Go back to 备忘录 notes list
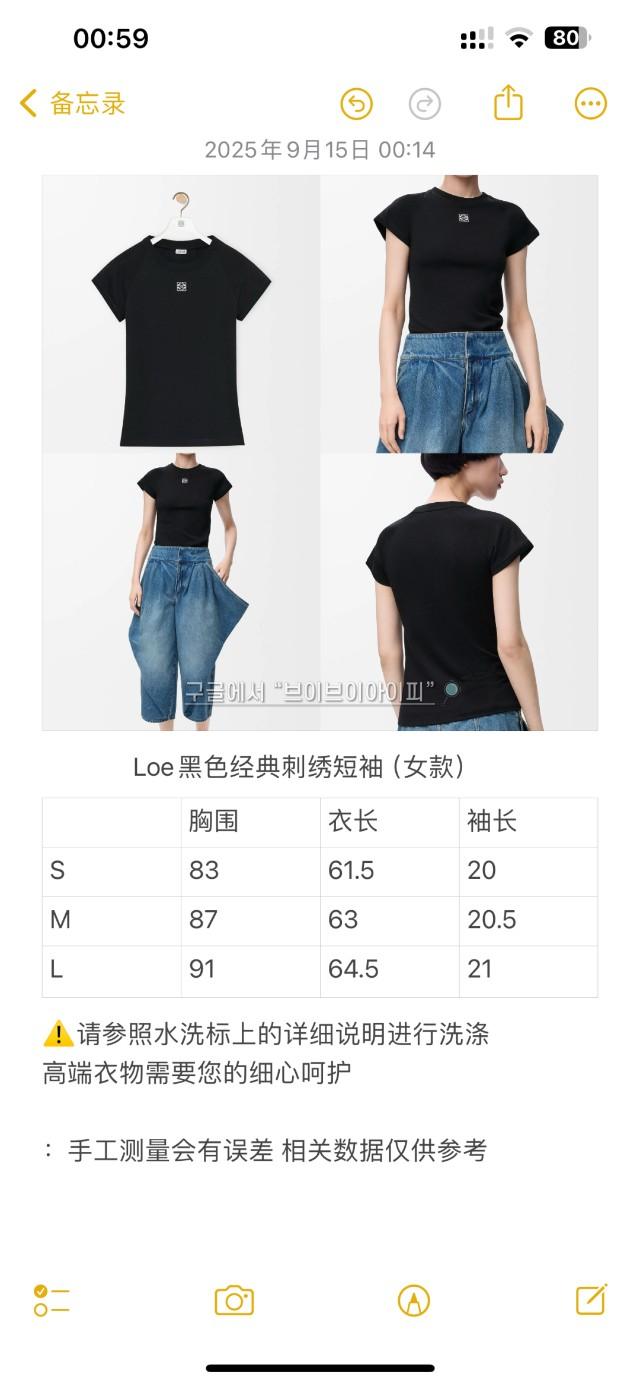 pos(72,103)
